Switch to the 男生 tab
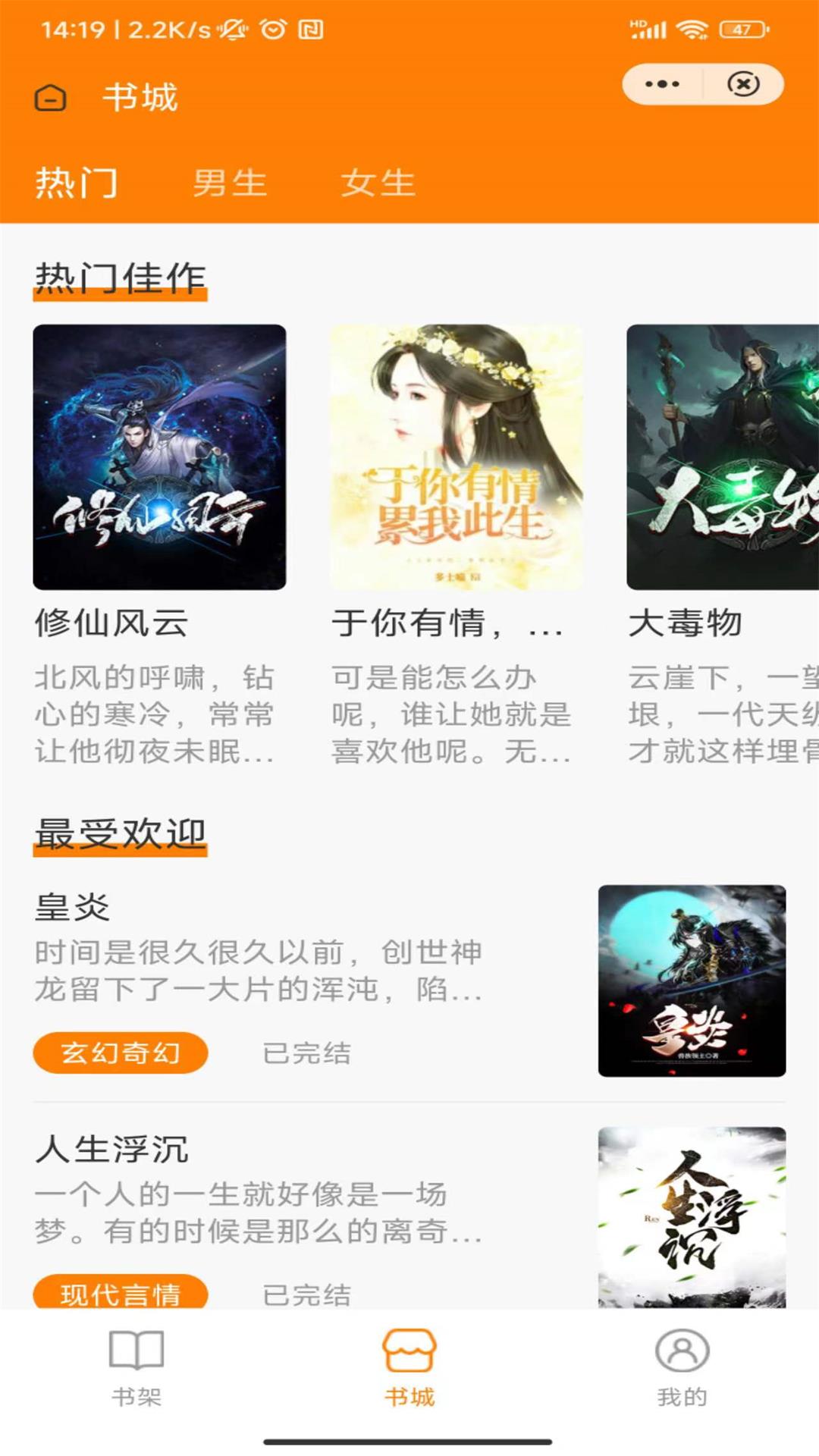Screen dimensions: 819x1456 (x=229, y=183)
